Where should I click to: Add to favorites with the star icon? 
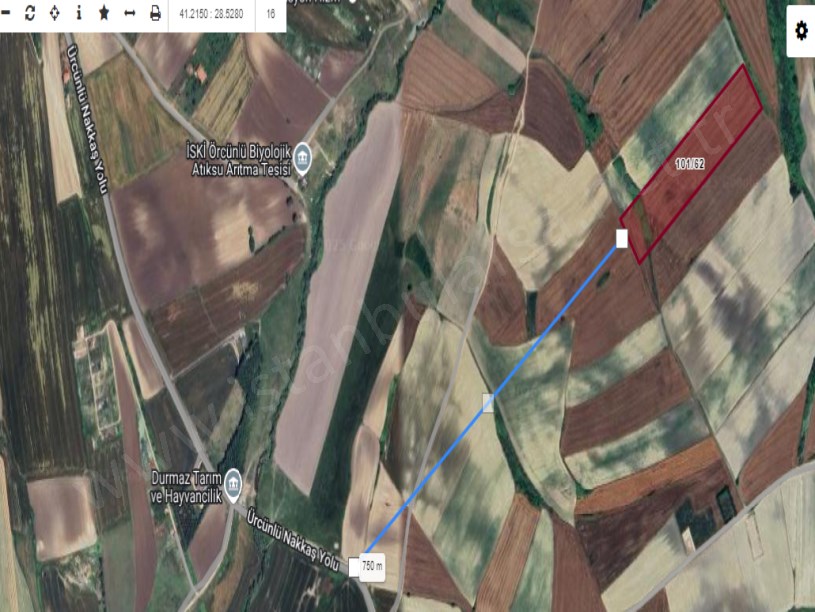[x=104, y=14]
